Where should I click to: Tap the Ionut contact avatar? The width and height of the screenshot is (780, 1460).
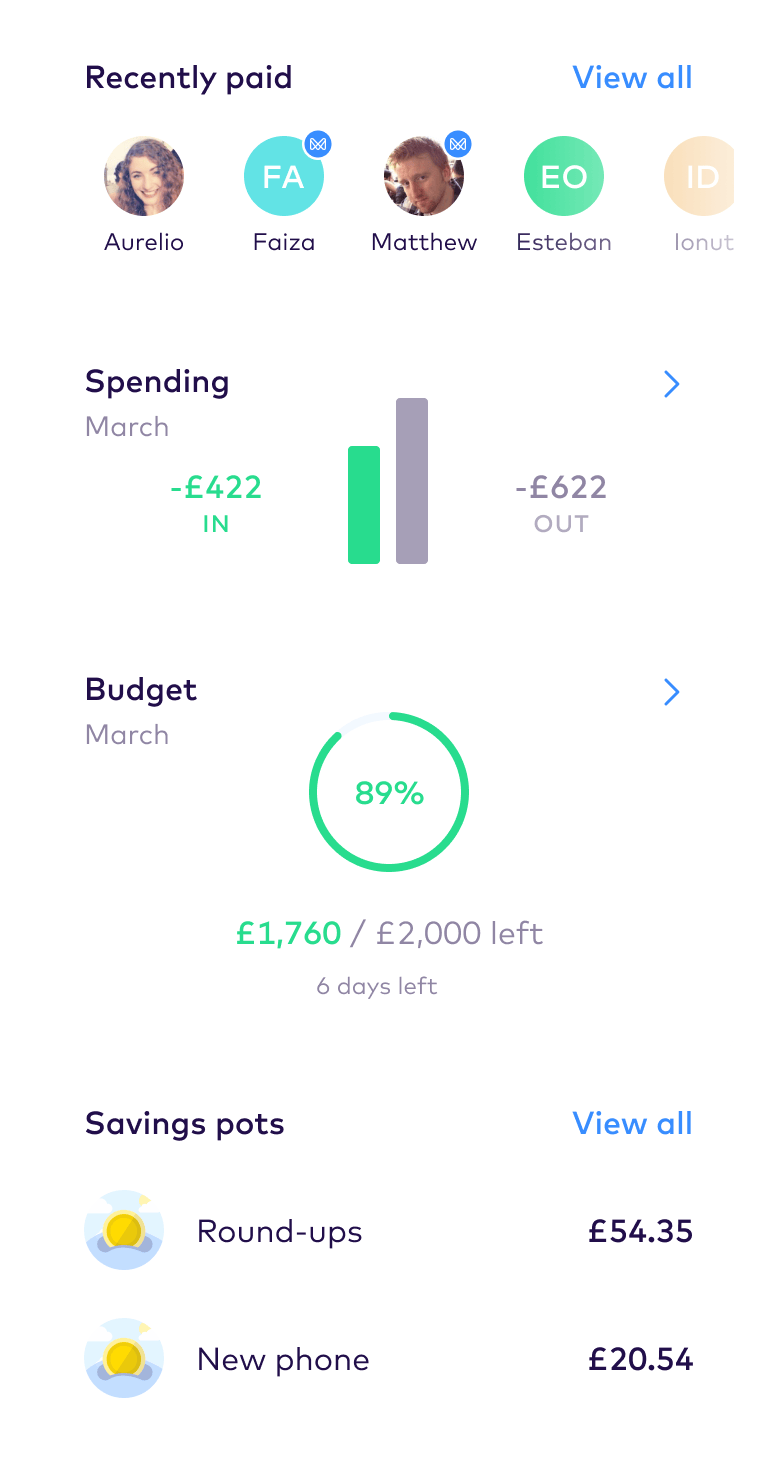[x=700, y=177]
